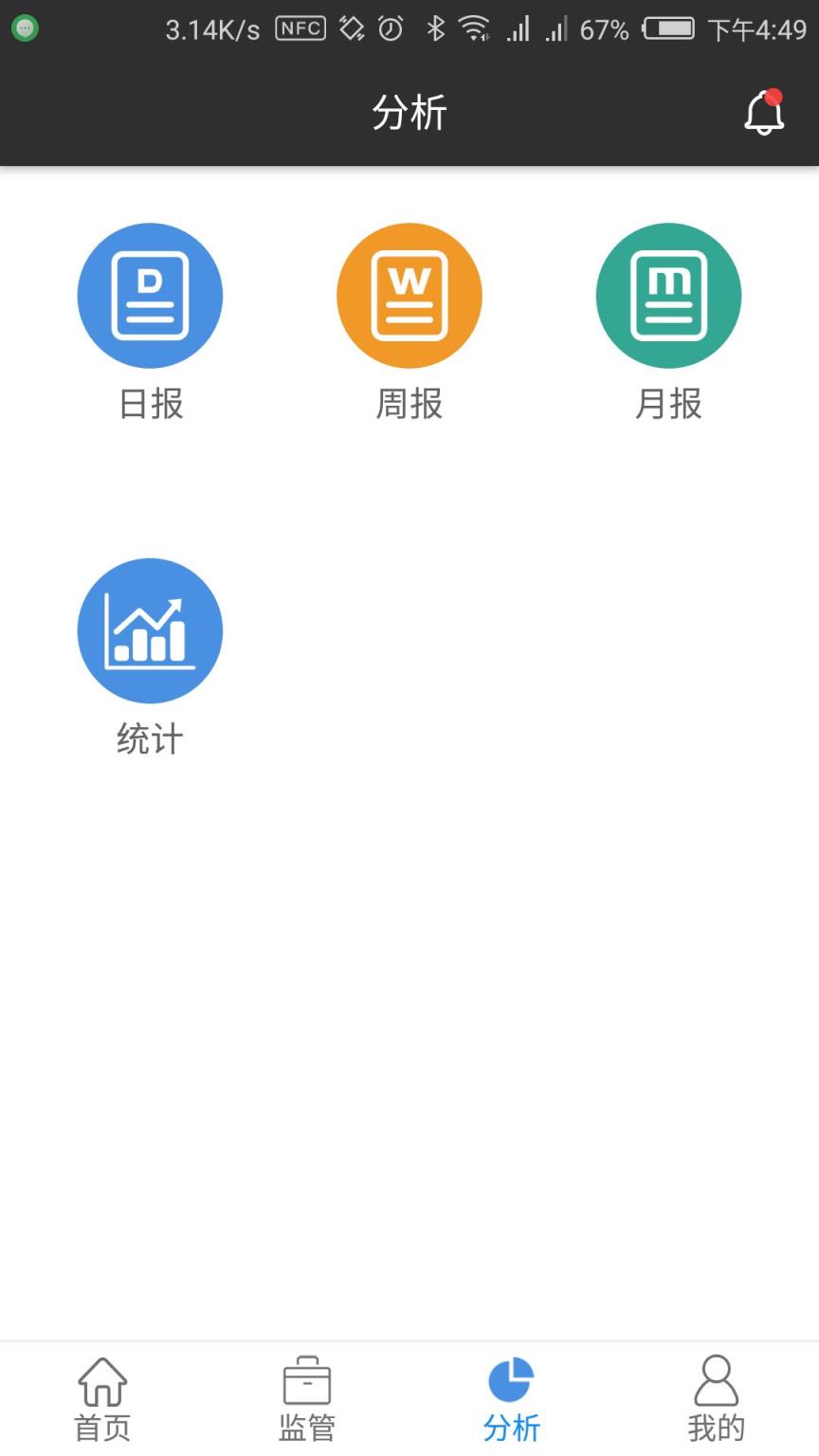This screenshot has width=819, height=1456.
Task: Click the blue document icon above 日报
Action: click(x=150, y=295)
